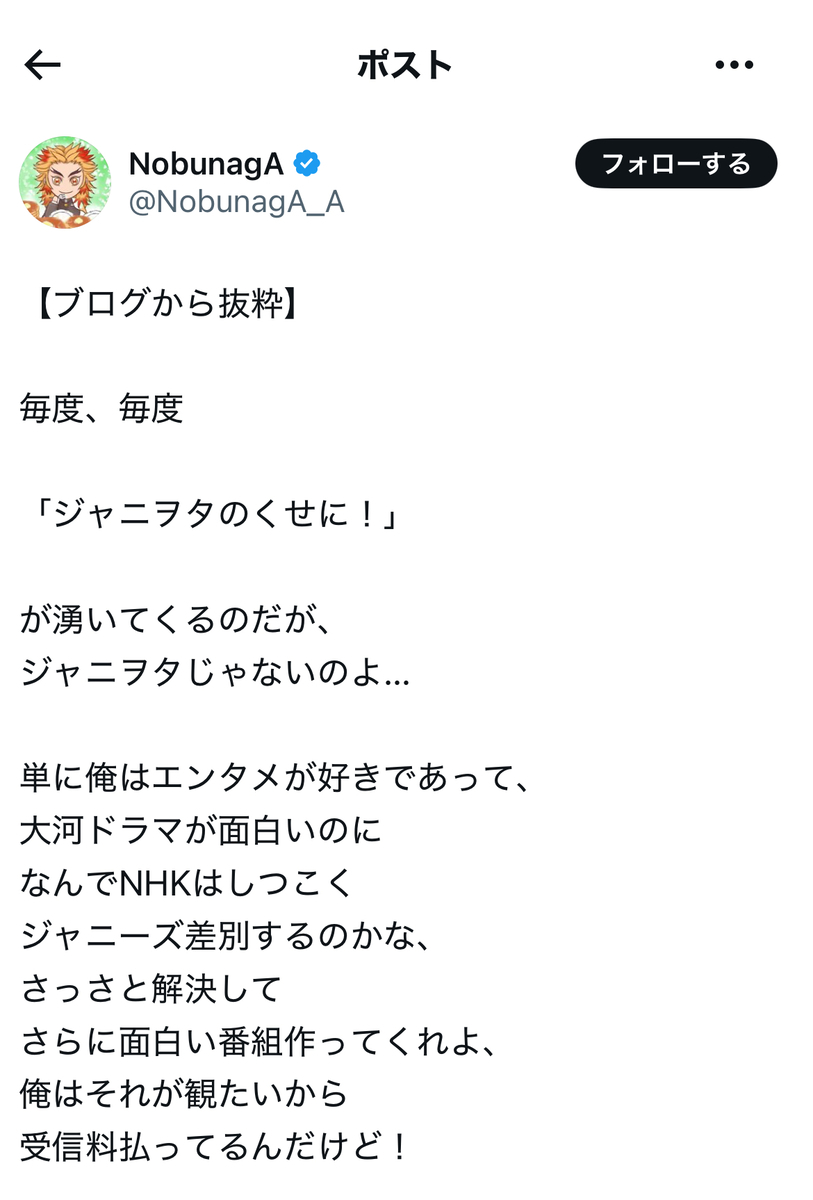813x1200 pixels.
Task: Tap the フォローする follow button
Action: [x=676, y=163]
